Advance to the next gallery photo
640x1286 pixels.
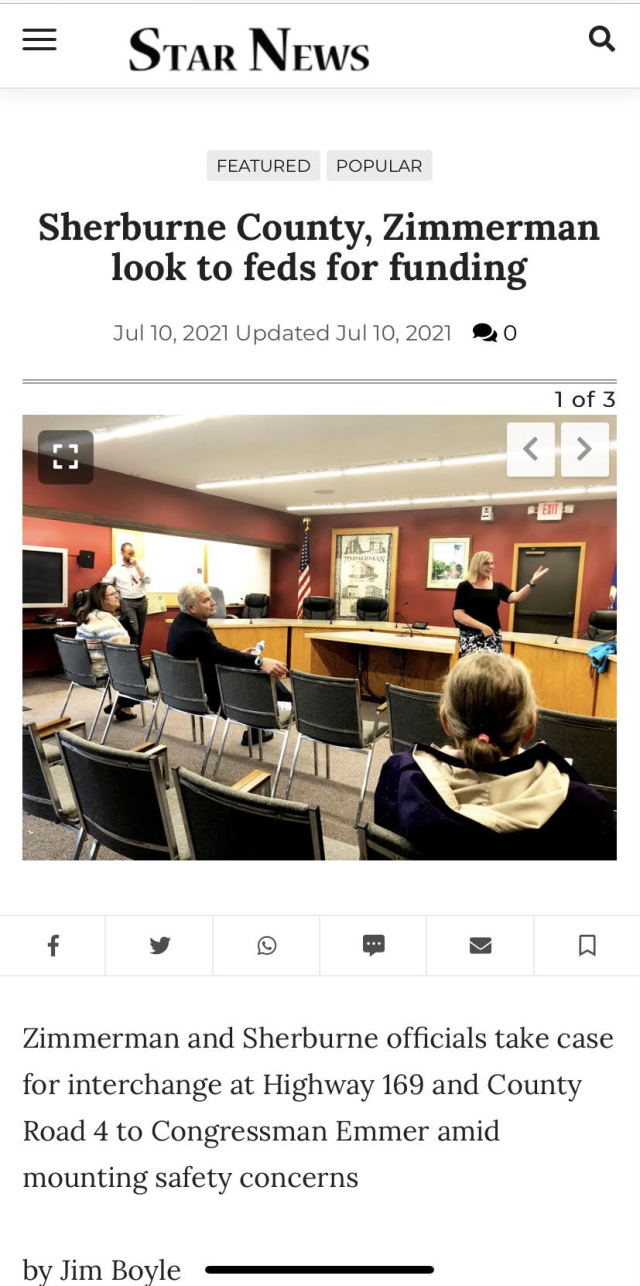click(x=585, y=450)
